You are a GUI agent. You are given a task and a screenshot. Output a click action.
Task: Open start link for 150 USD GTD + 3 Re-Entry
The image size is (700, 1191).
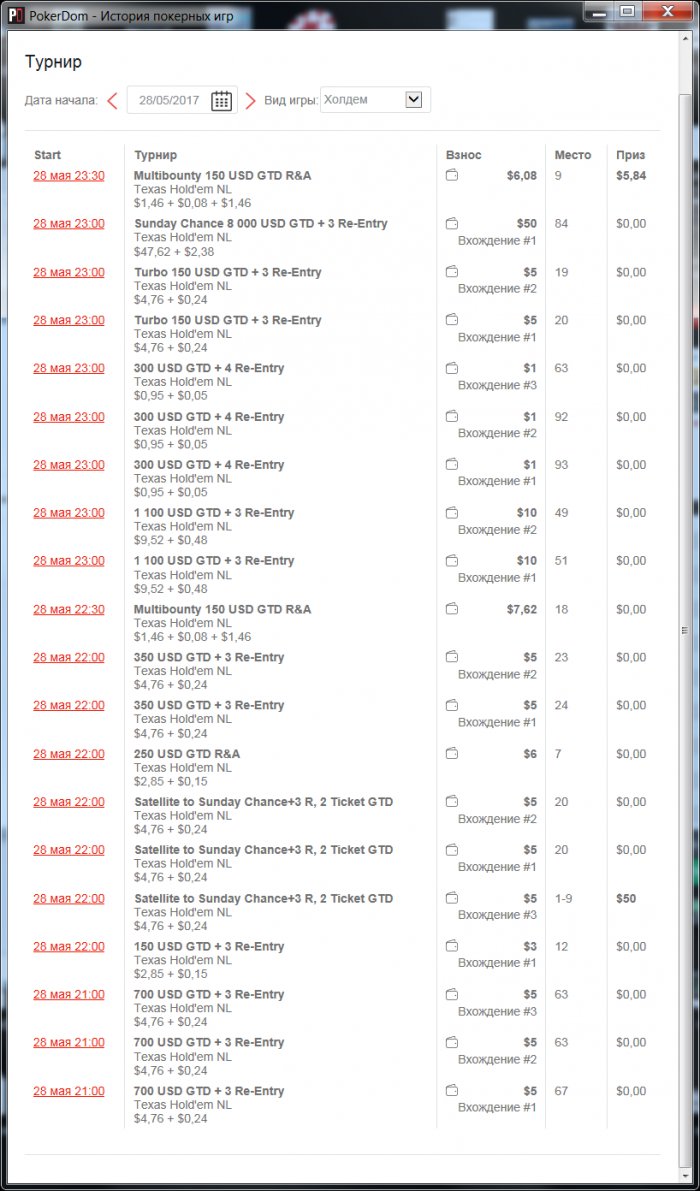[x=68, y=947]
